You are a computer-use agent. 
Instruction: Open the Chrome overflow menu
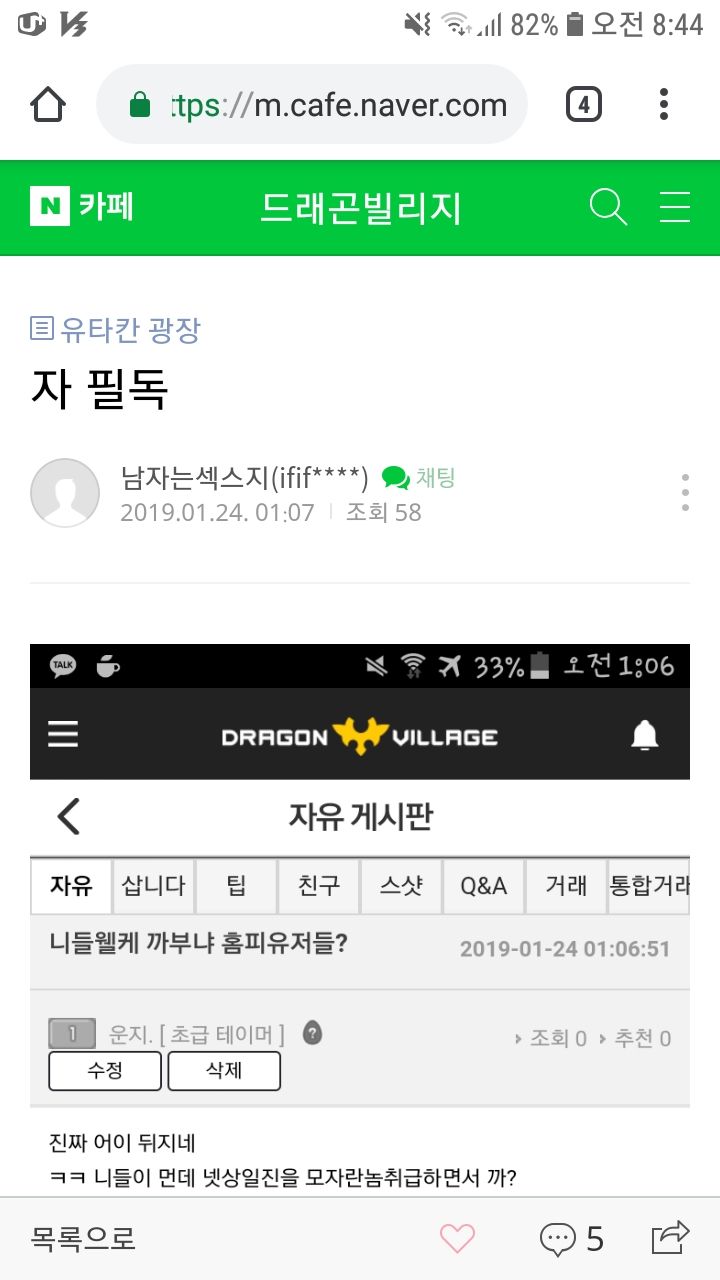[664, 105]
